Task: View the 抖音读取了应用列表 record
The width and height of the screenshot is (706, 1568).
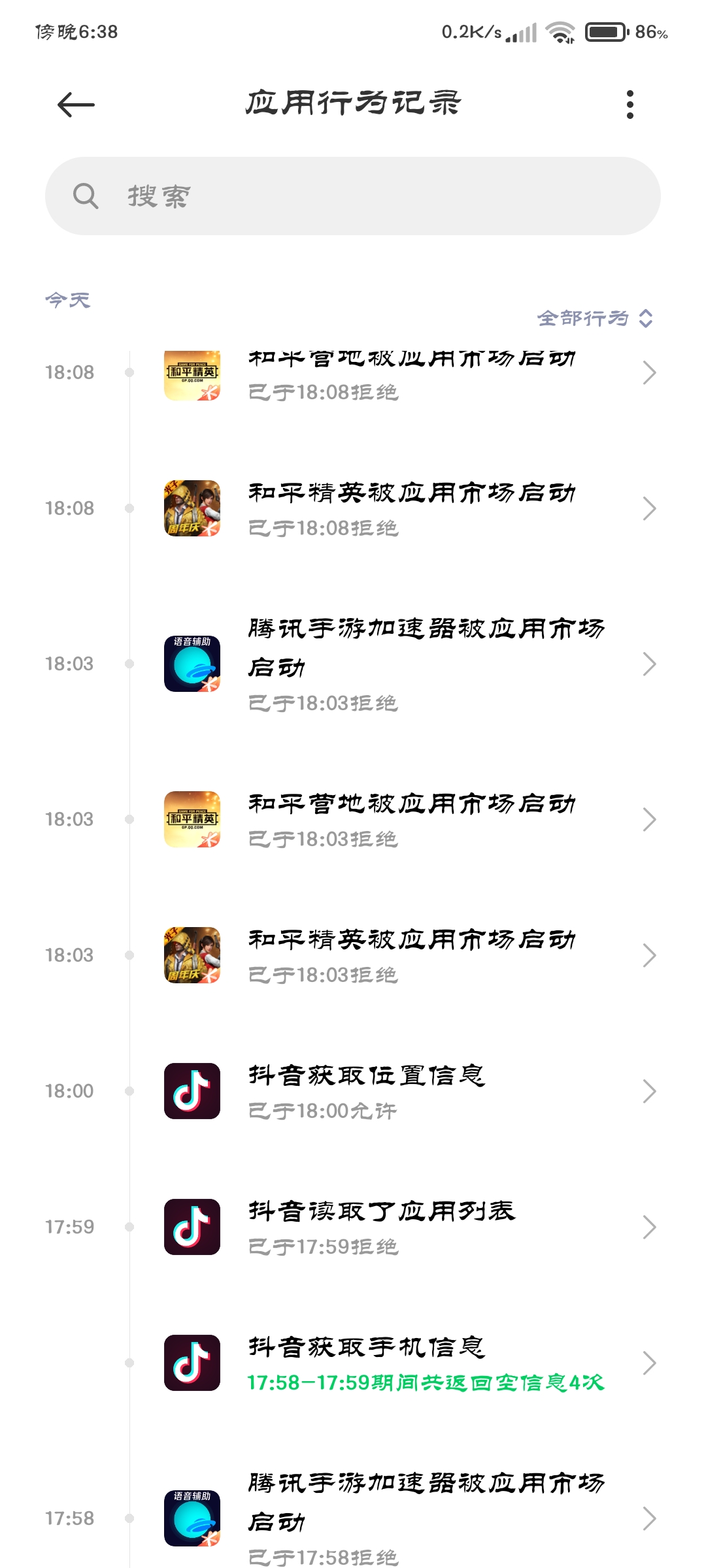Action: 412,1227
